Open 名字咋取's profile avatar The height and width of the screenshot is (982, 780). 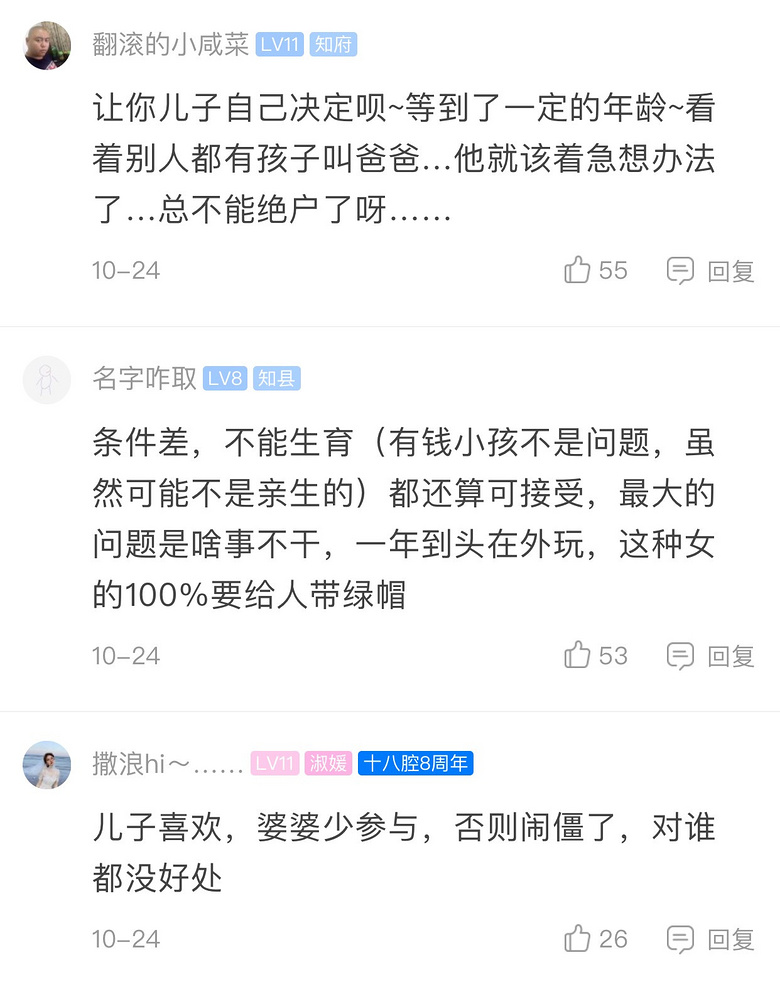point(47,379)
